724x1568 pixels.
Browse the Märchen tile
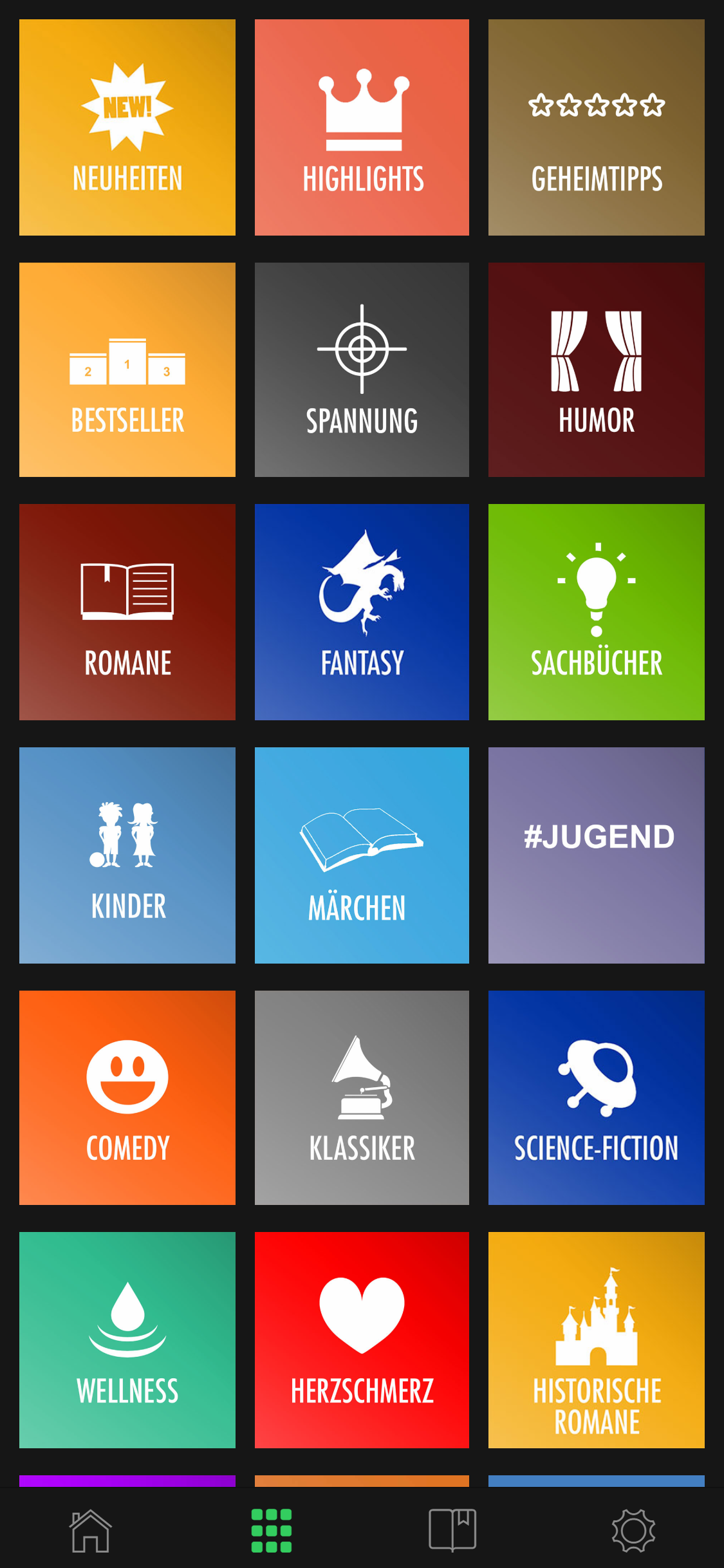[362, 855]
